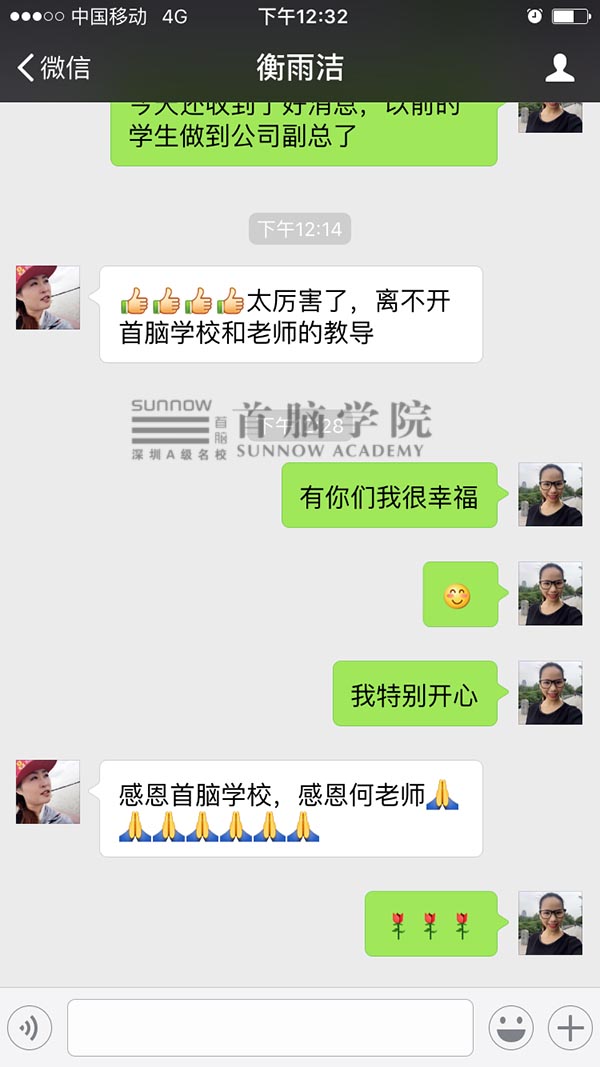
Task: Open the emoji sticker panel
Action: tap(510, 1027)
